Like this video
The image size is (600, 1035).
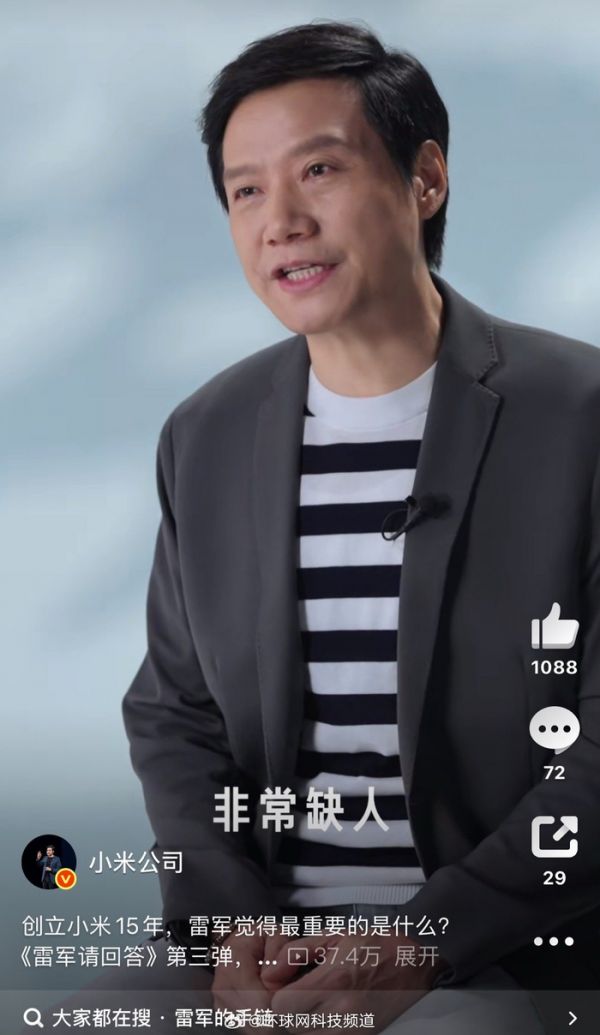pyautogui.click(x=554, y=627)
